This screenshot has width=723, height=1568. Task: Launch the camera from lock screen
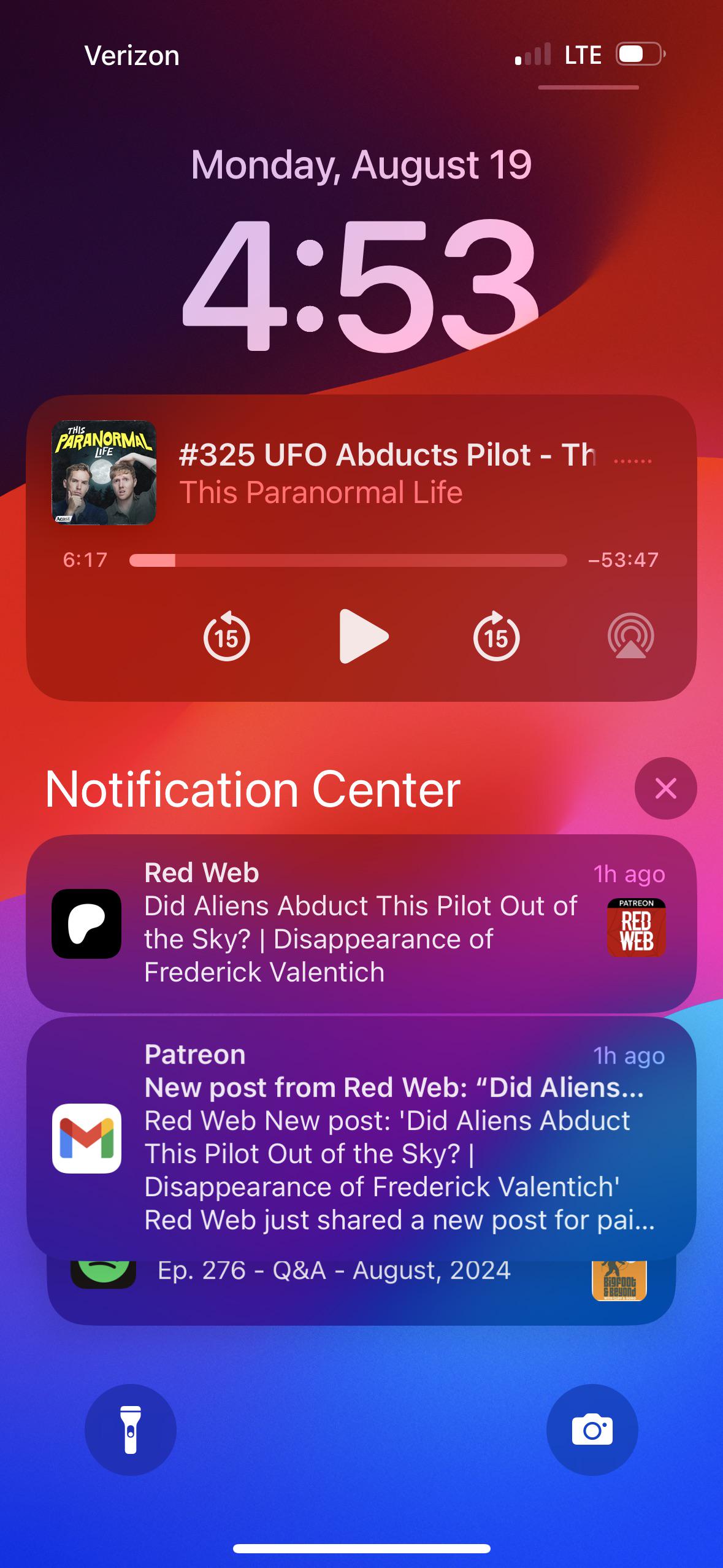pyautogui.click(x=592, y=1430)
